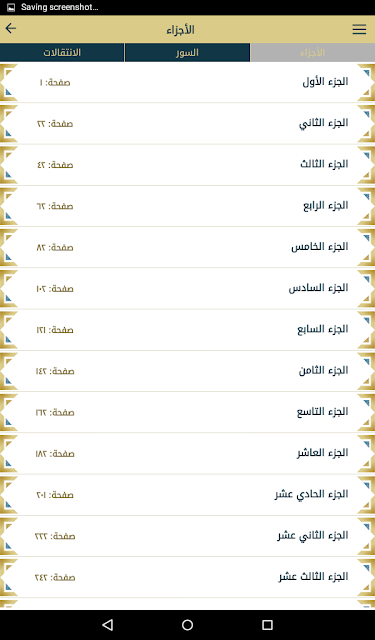Viewport: 375px width, 640px height.
Task: Open recent apps from navigation bar
Action: [x=267, y=625]
